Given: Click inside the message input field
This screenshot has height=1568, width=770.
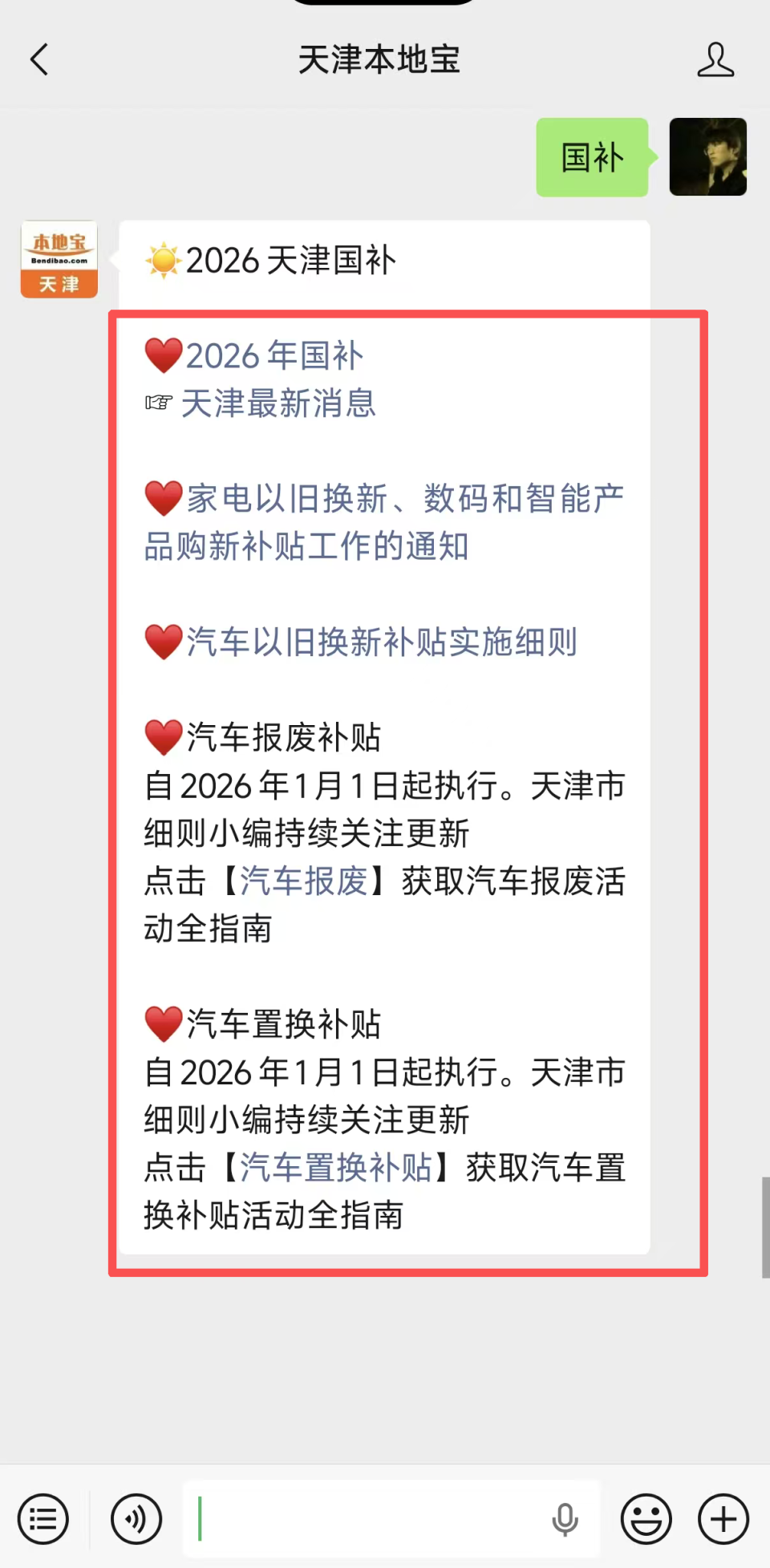Looking at the screenshot, I should 385,1518.
